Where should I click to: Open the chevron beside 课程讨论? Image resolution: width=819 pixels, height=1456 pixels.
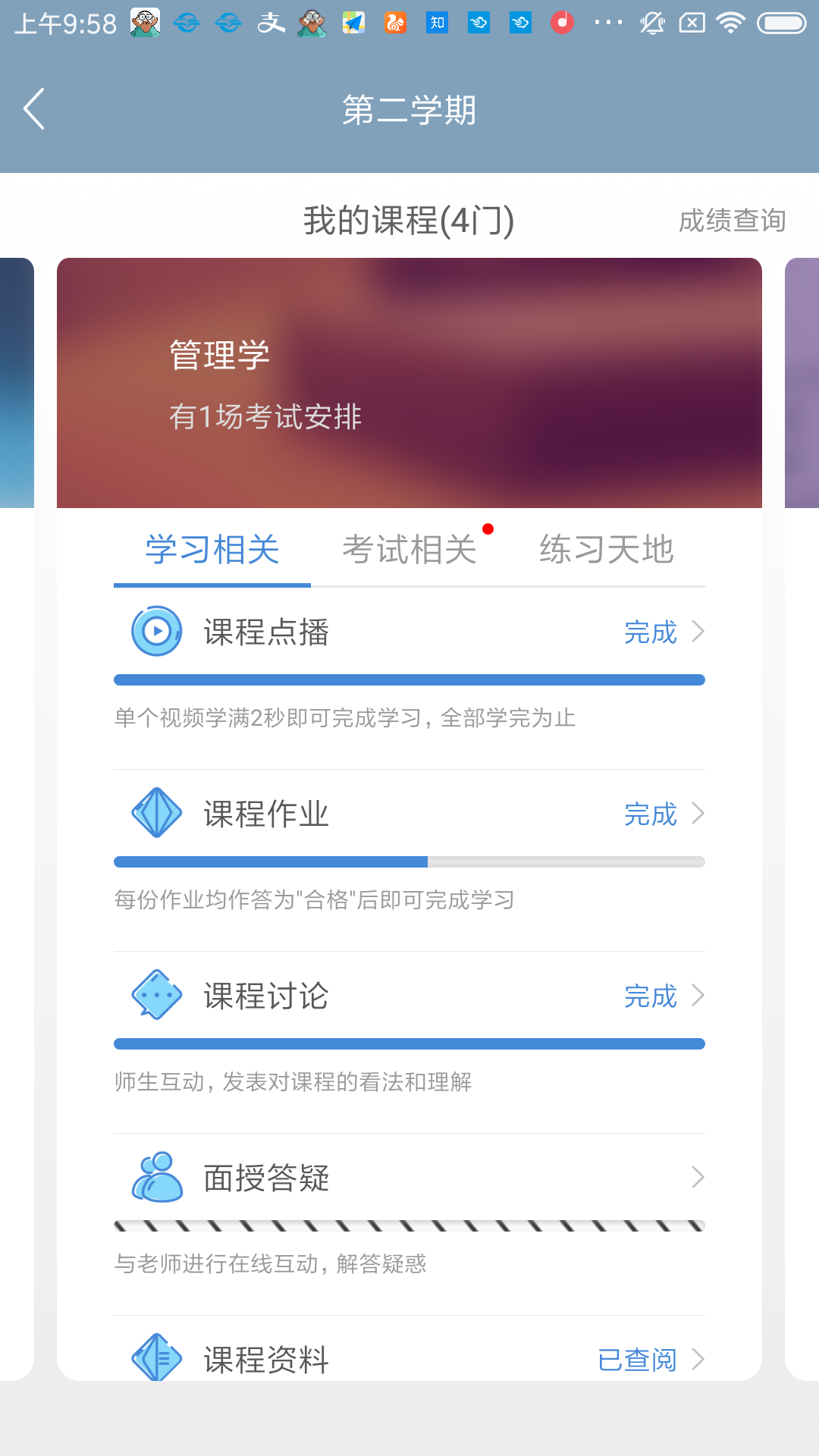point(698,995)
